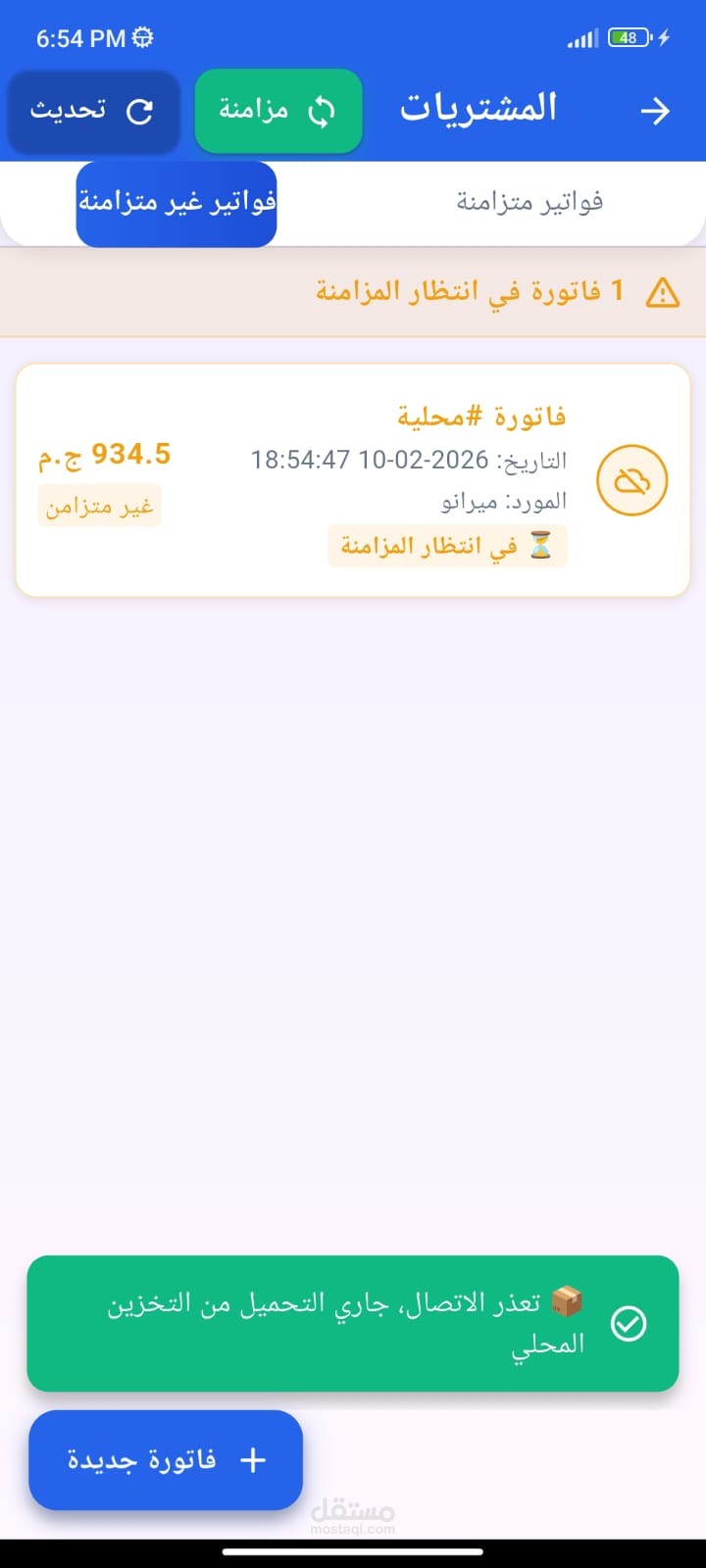This screenshot has width=706, height=1568.
Task: Select the فواتير غير متزامنة tab
Action: tap(176, 203)
